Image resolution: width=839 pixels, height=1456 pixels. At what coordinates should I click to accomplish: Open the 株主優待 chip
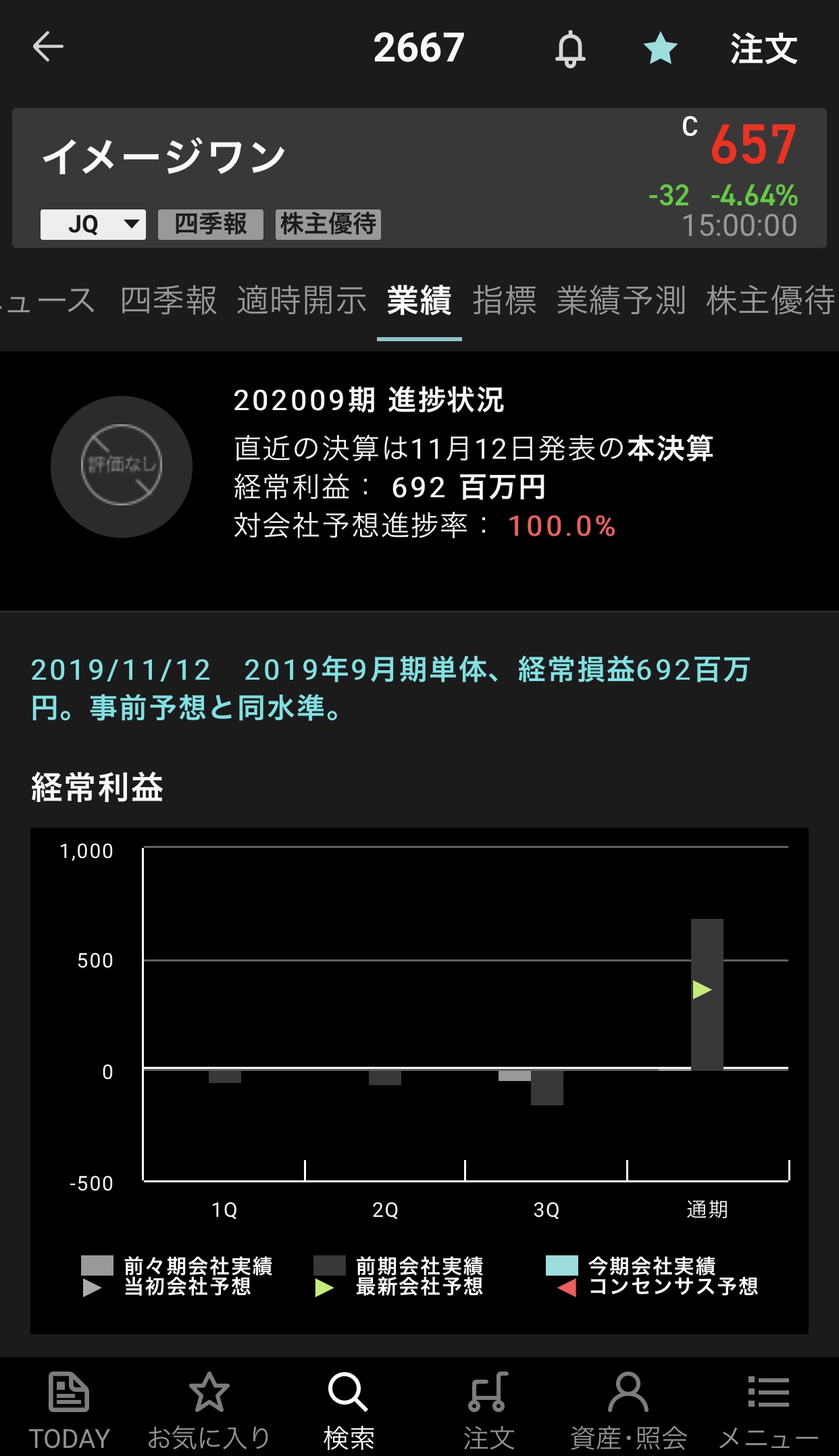click(x=328, y=224)
